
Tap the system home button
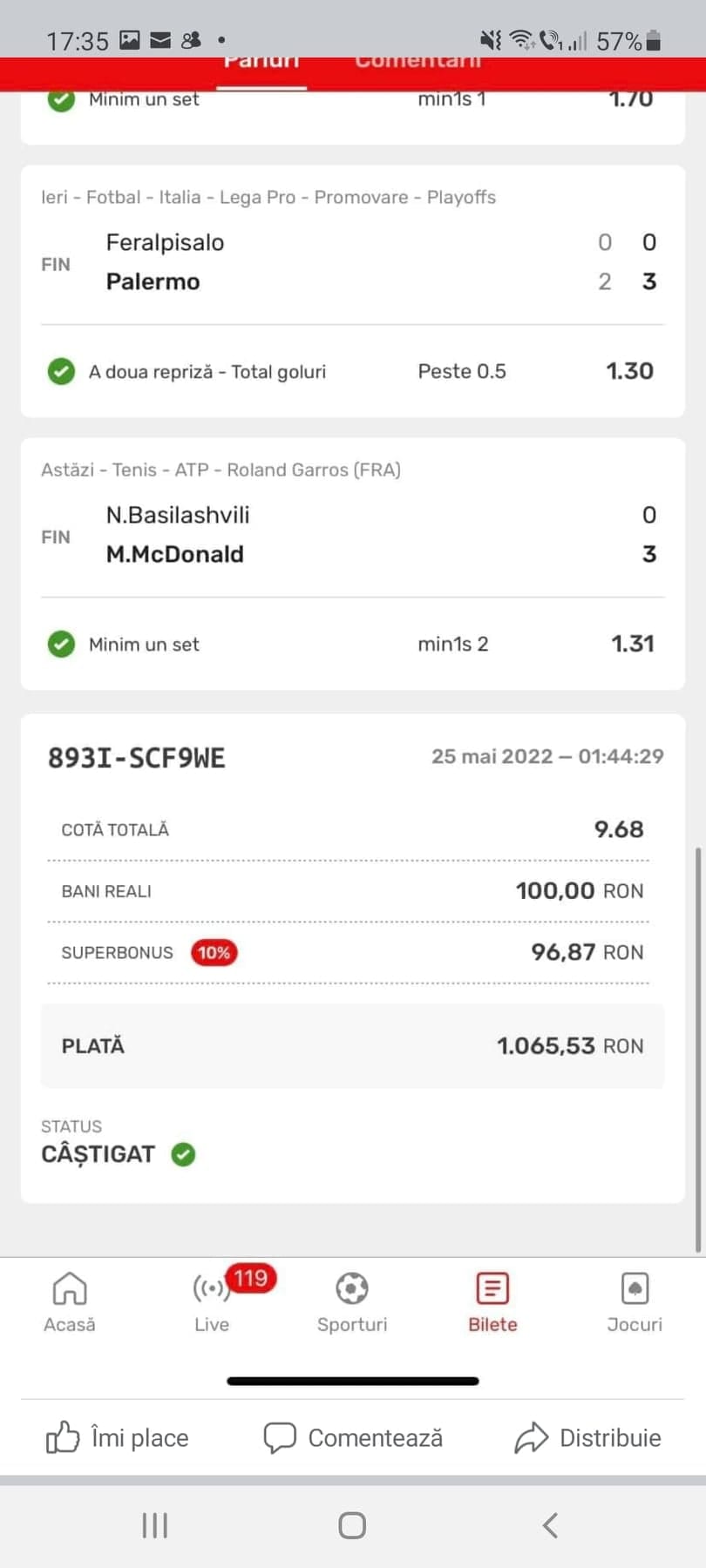pos(352,1525)
